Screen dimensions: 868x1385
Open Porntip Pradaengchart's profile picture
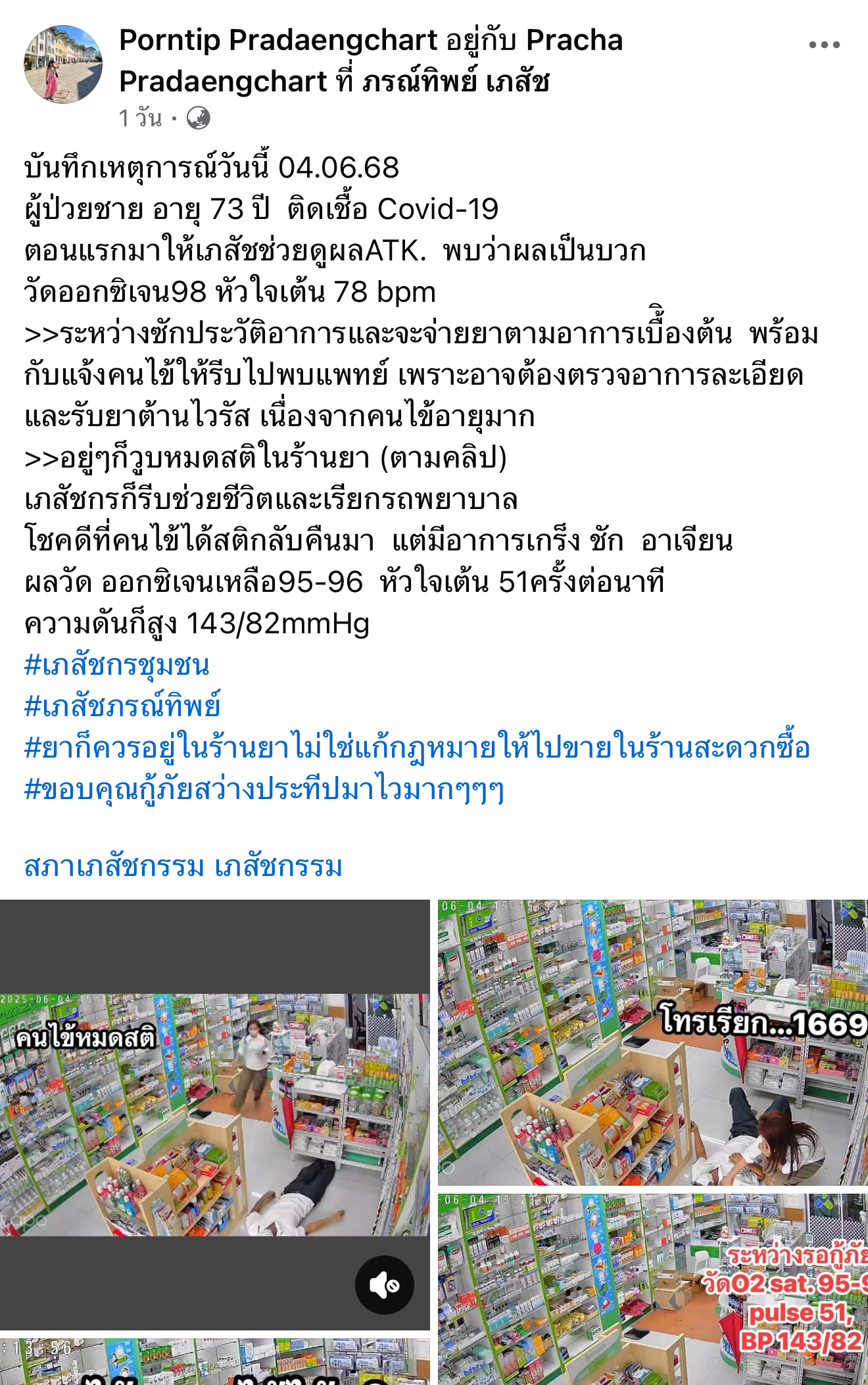tap(63, 64)
